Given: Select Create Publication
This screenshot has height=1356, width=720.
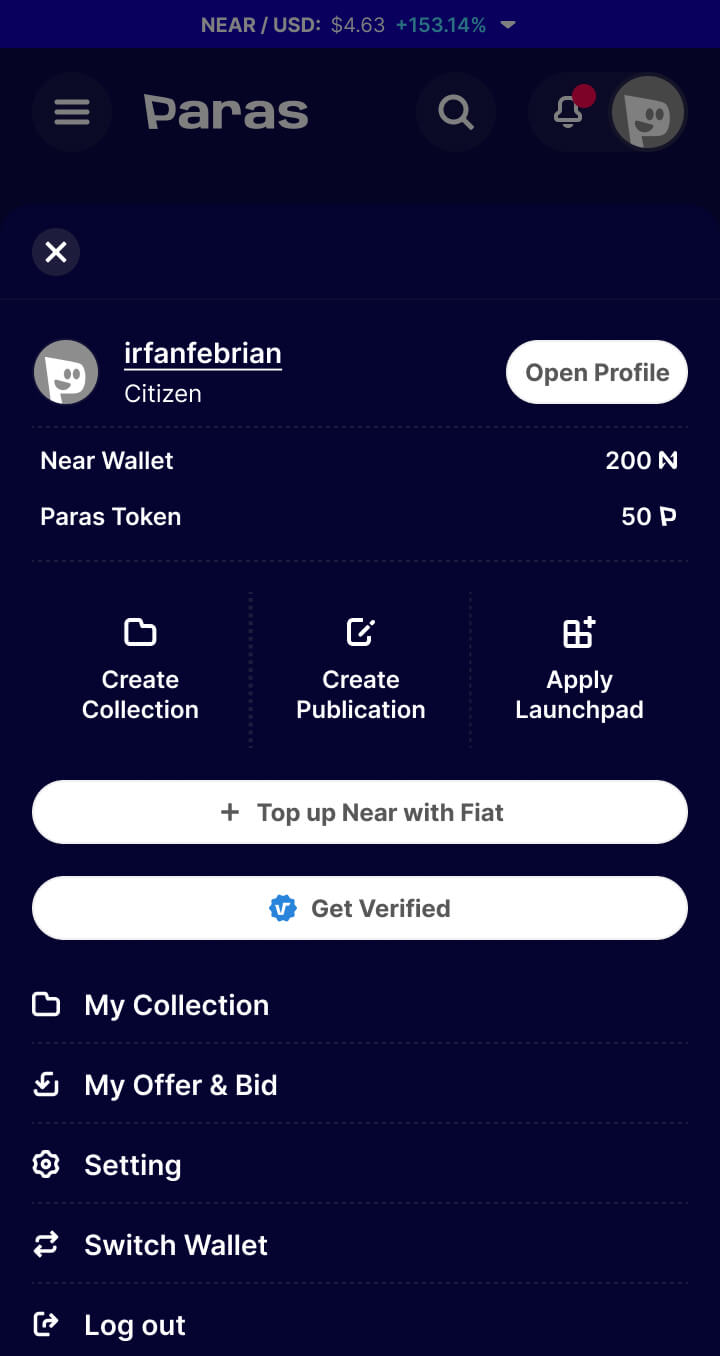Looking at the screenshot, I should (x=360, y=668).
